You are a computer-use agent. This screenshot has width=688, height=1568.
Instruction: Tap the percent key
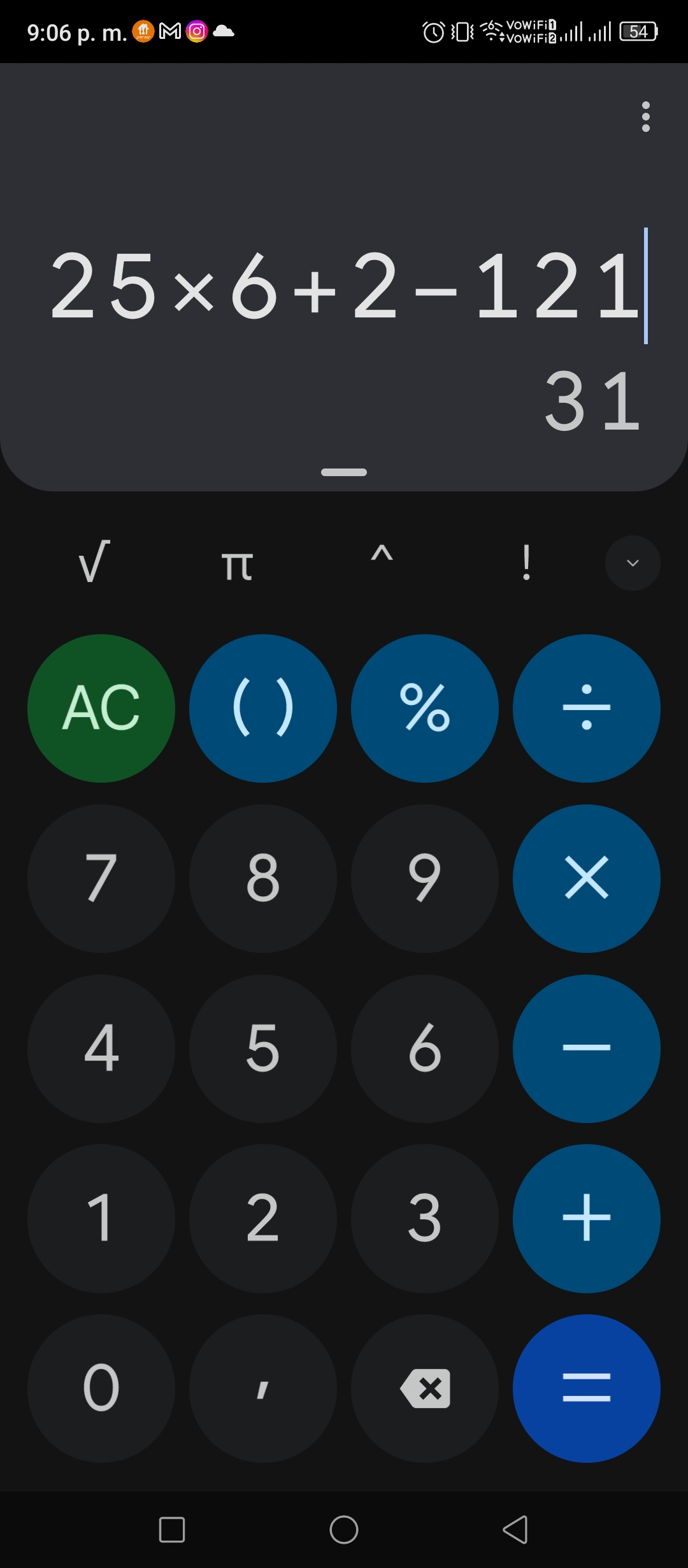[425, 708]
